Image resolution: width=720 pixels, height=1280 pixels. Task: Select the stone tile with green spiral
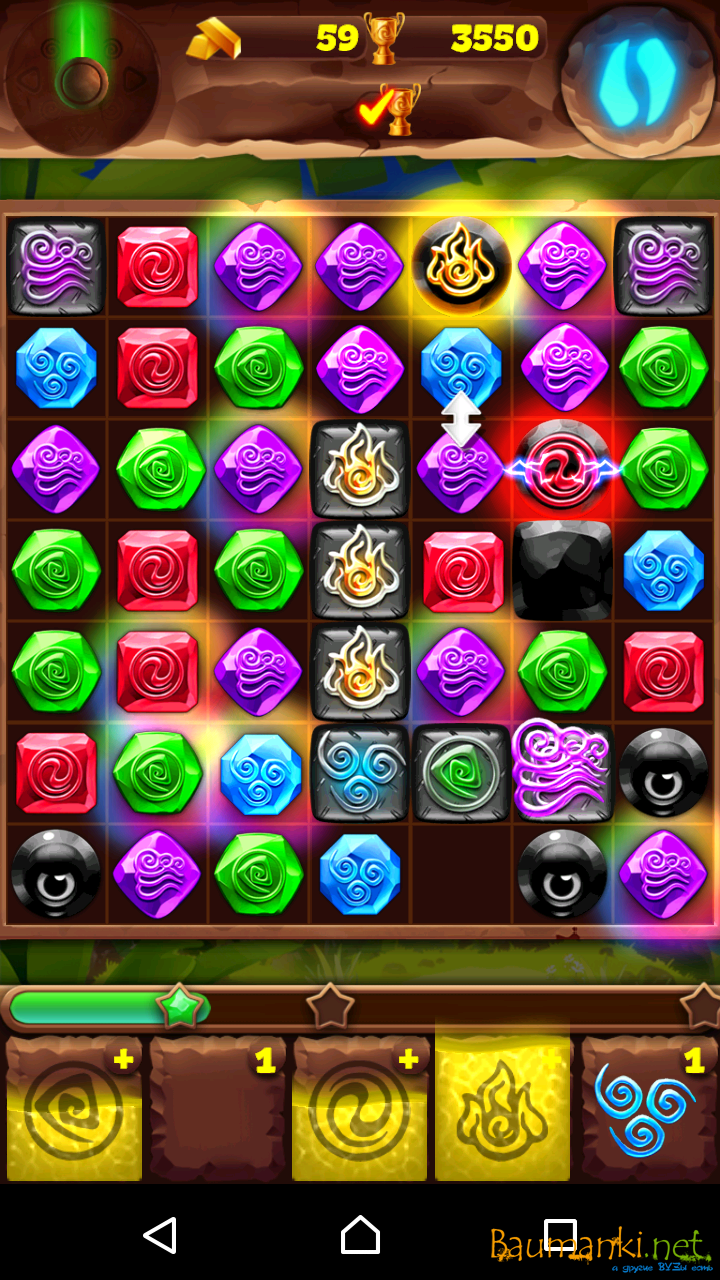coord(461,773)
